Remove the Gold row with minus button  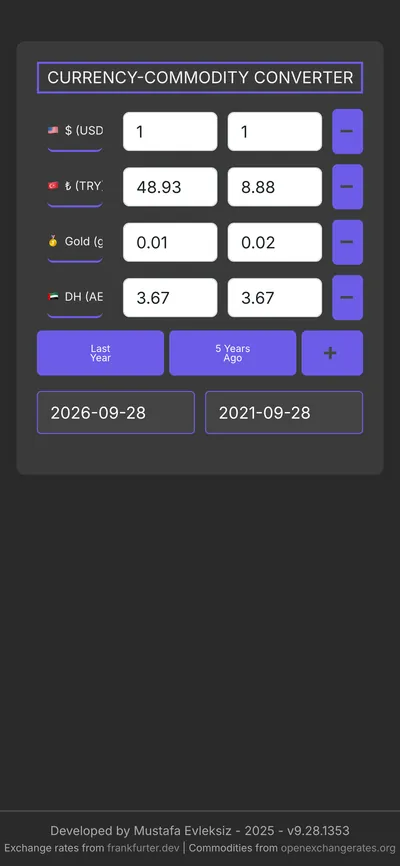tap(348, 242)
